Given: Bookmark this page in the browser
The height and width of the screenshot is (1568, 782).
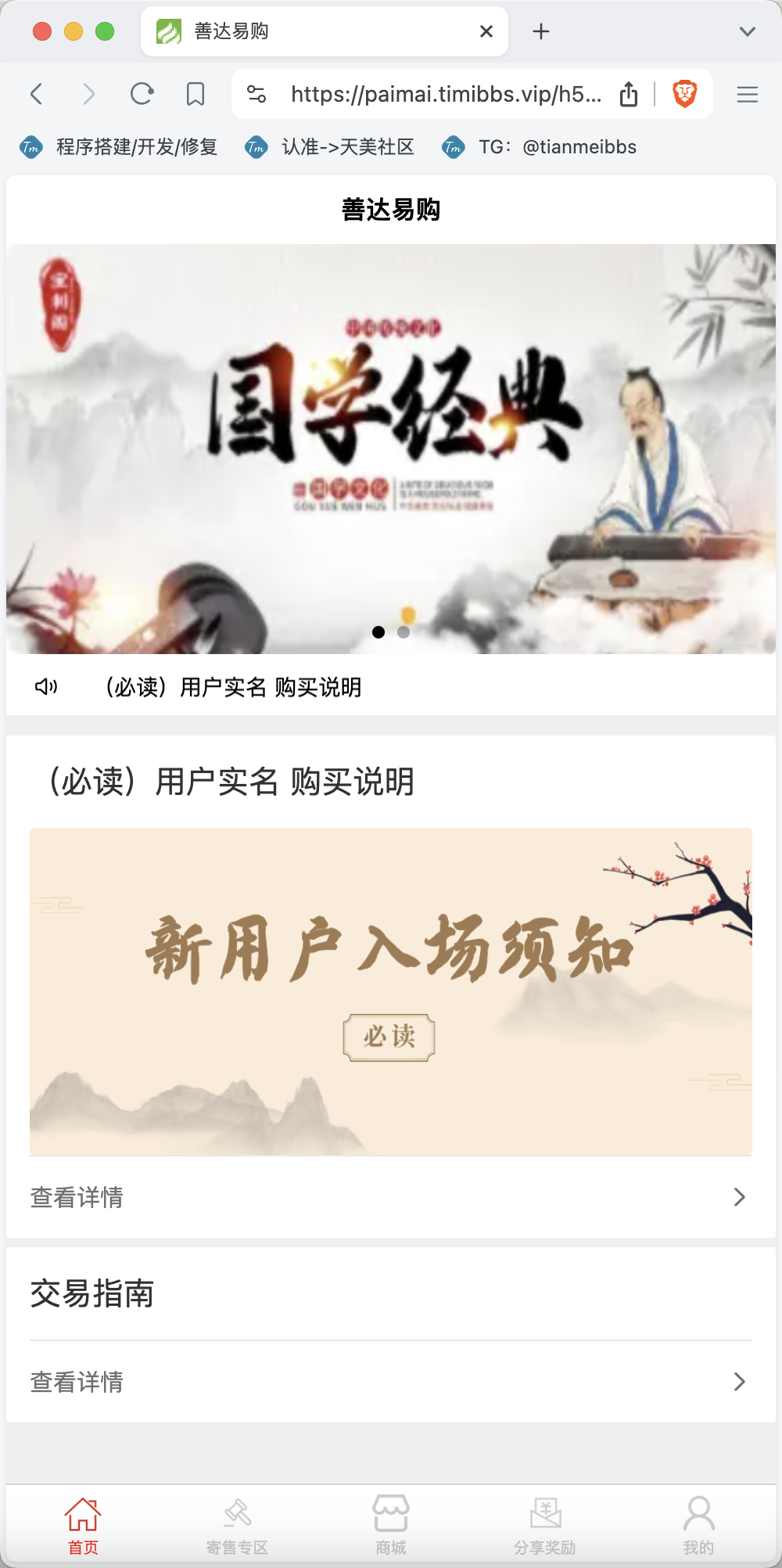Looking at the screenshot, I should (195, 95).
